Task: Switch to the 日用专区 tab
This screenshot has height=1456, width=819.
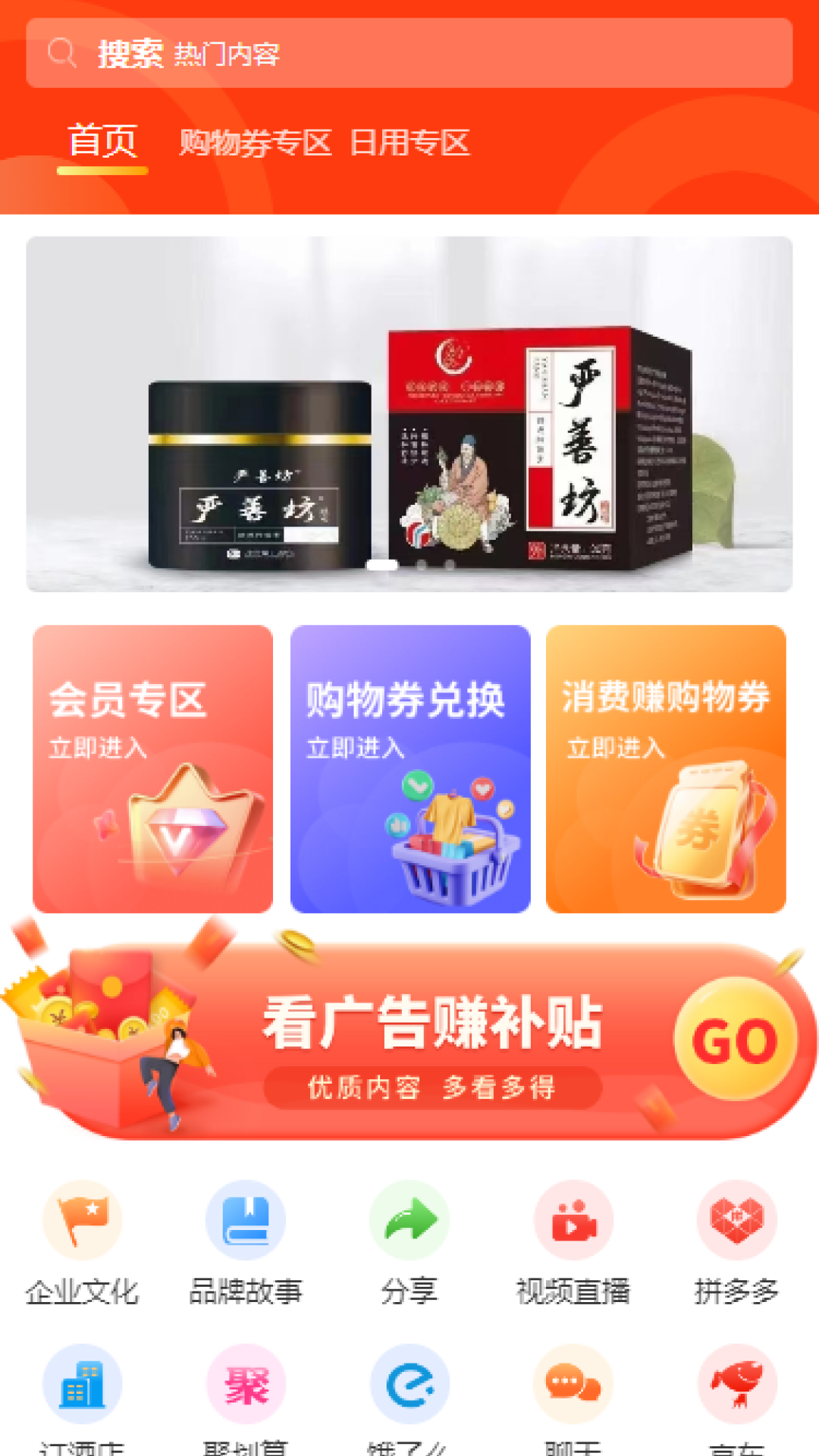Action: pyautogui.click(x=409, y=143)
